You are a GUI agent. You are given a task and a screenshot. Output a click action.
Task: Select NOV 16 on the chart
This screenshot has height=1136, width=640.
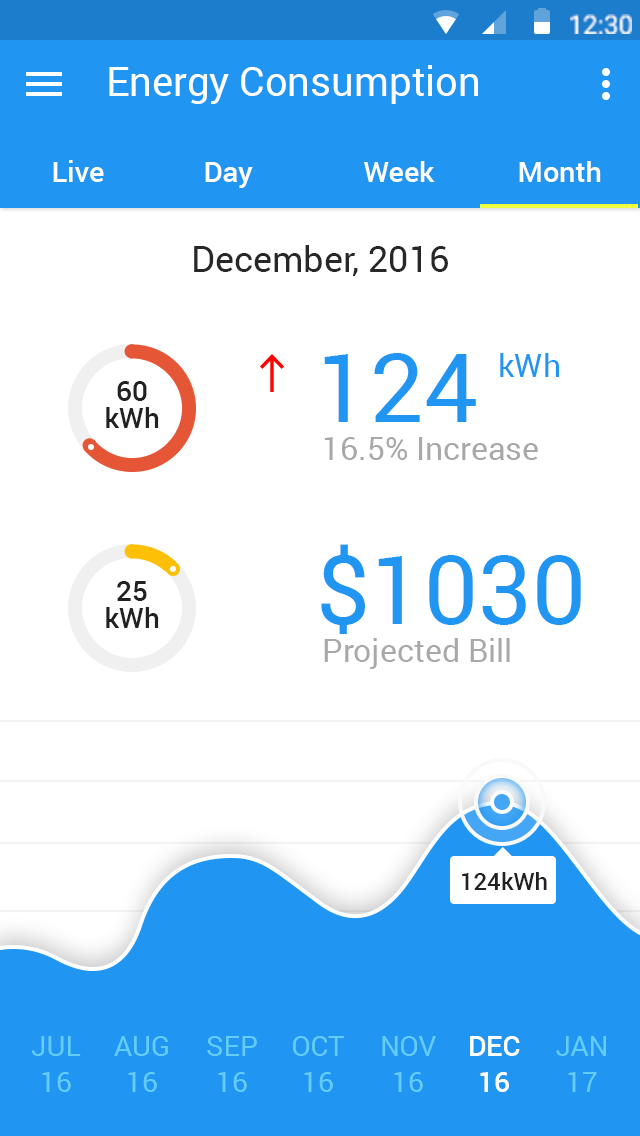(x=408, y=1064)
